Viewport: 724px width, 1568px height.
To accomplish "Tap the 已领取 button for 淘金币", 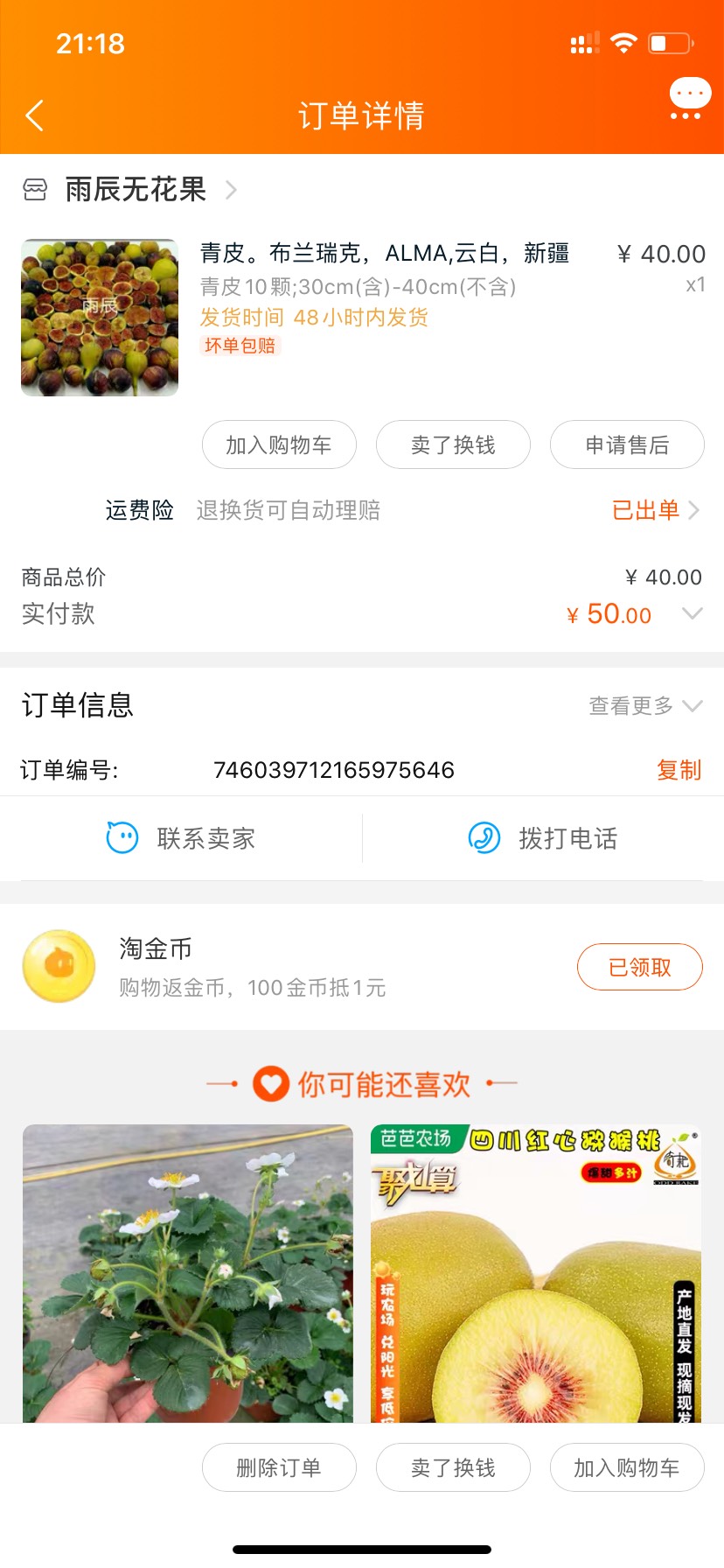I will pos(639,967).
